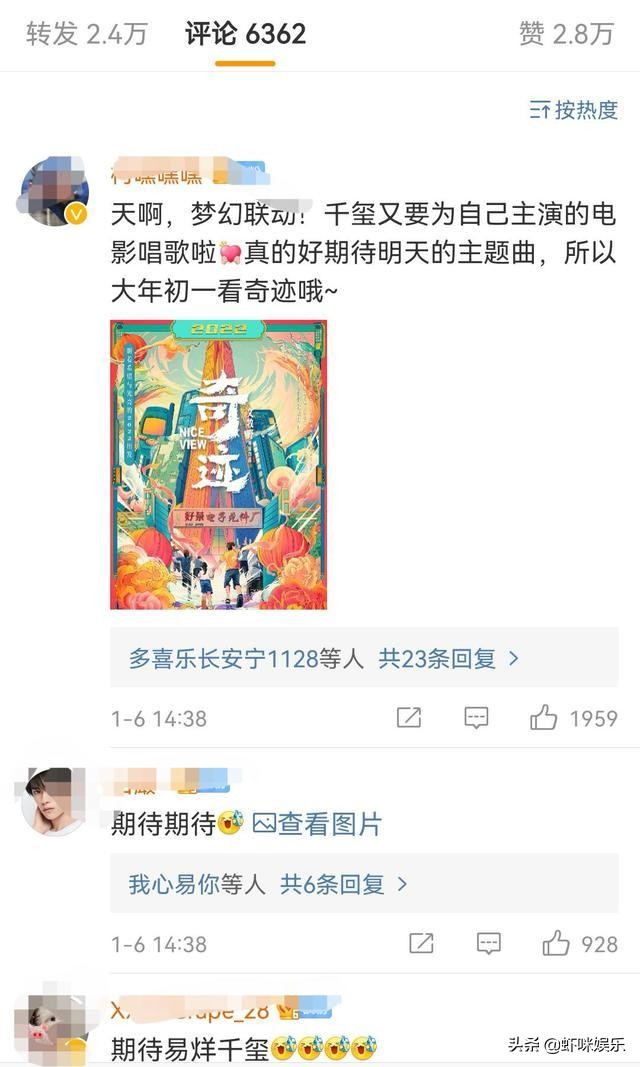Screen dimensions: 640x1067
Task: Open the 按热度 sort option
Action: (574, 110)
